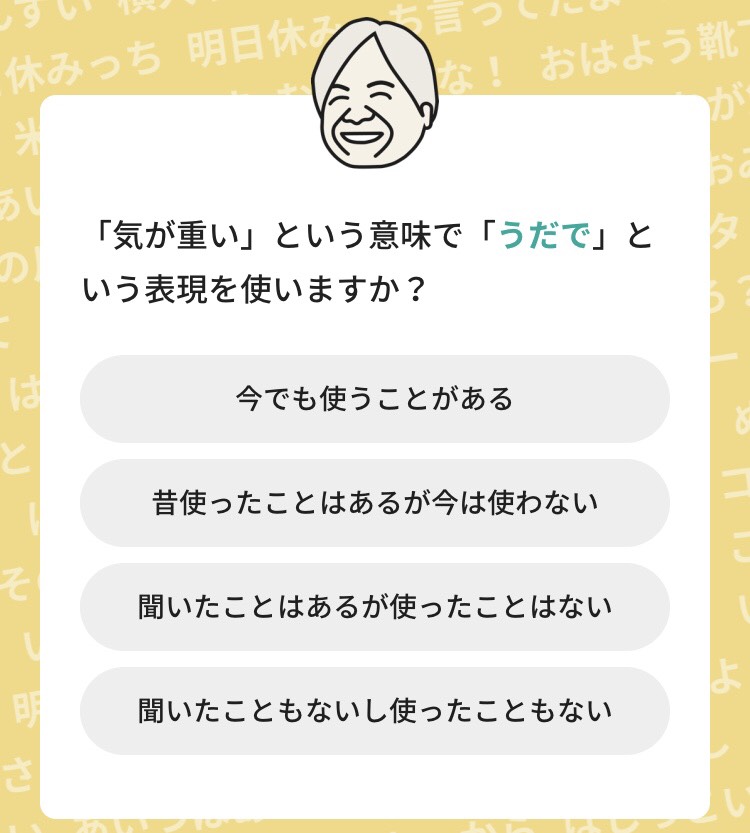Select 今でも使うことがある answer
This screenshot has height=833, width=750.
pos(374,399)
